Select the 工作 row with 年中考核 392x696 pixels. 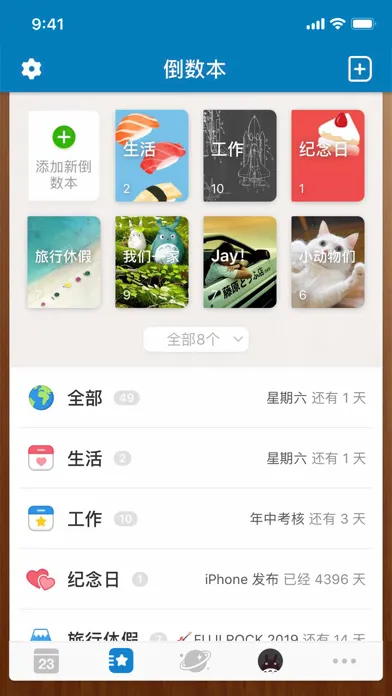(196, 518)
